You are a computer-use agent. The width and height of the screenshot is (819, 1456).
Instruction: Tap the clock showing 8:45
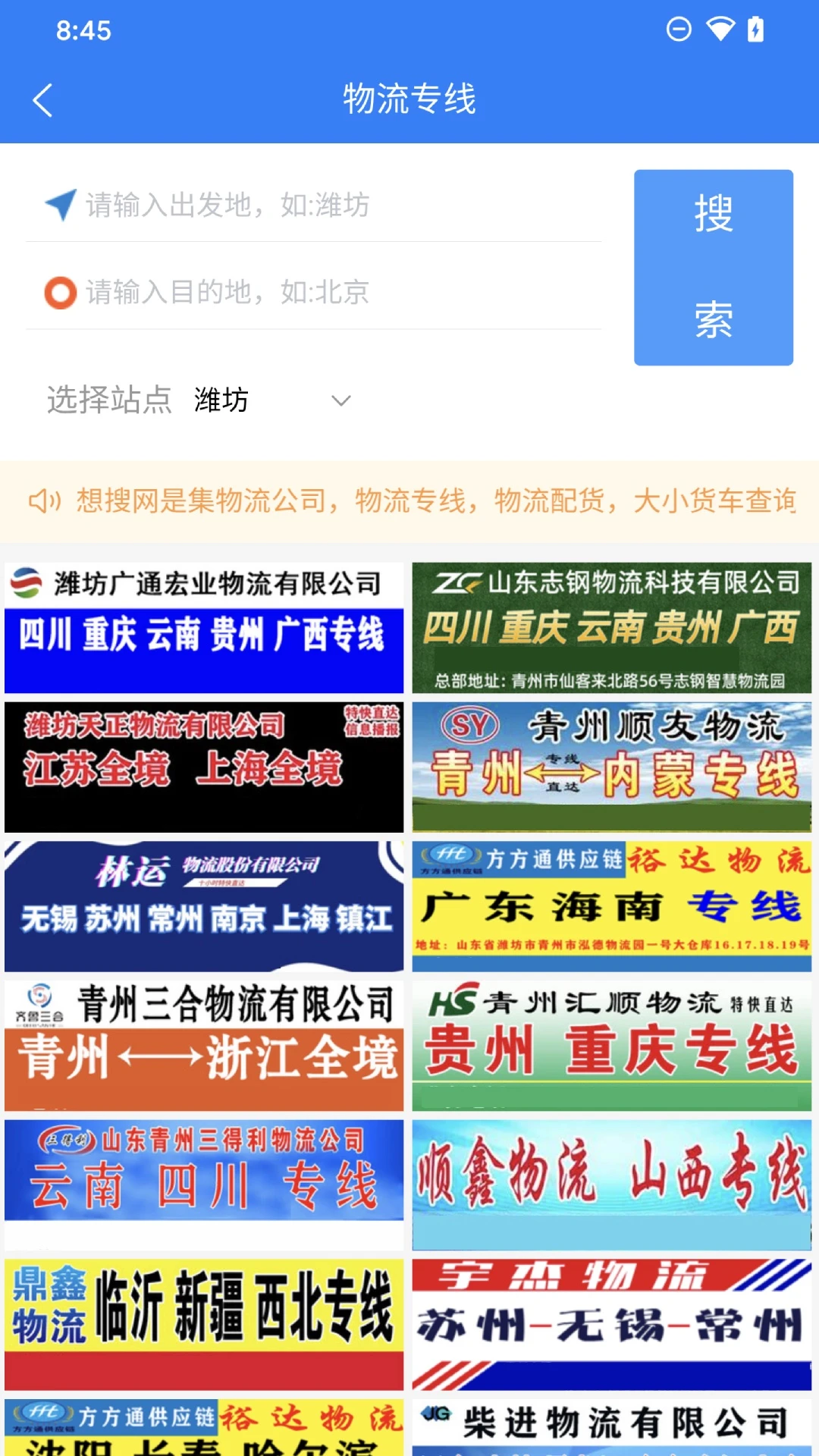click(x=83, y=31)
